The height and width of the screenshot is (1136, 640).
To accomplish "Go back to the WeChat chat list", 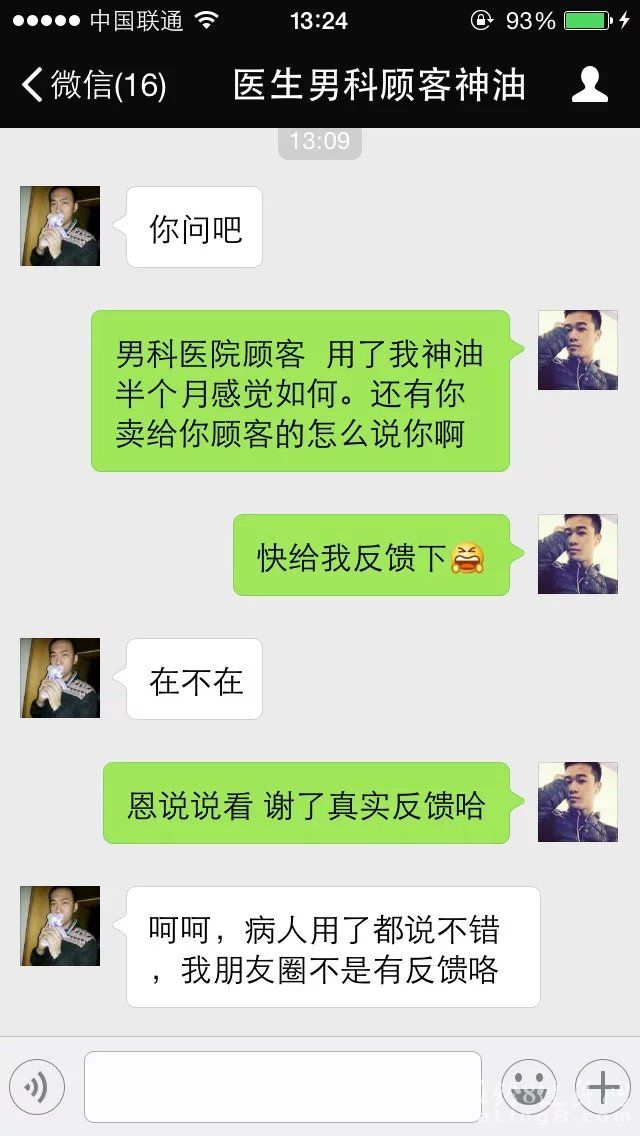I will (x=92, y=85).
